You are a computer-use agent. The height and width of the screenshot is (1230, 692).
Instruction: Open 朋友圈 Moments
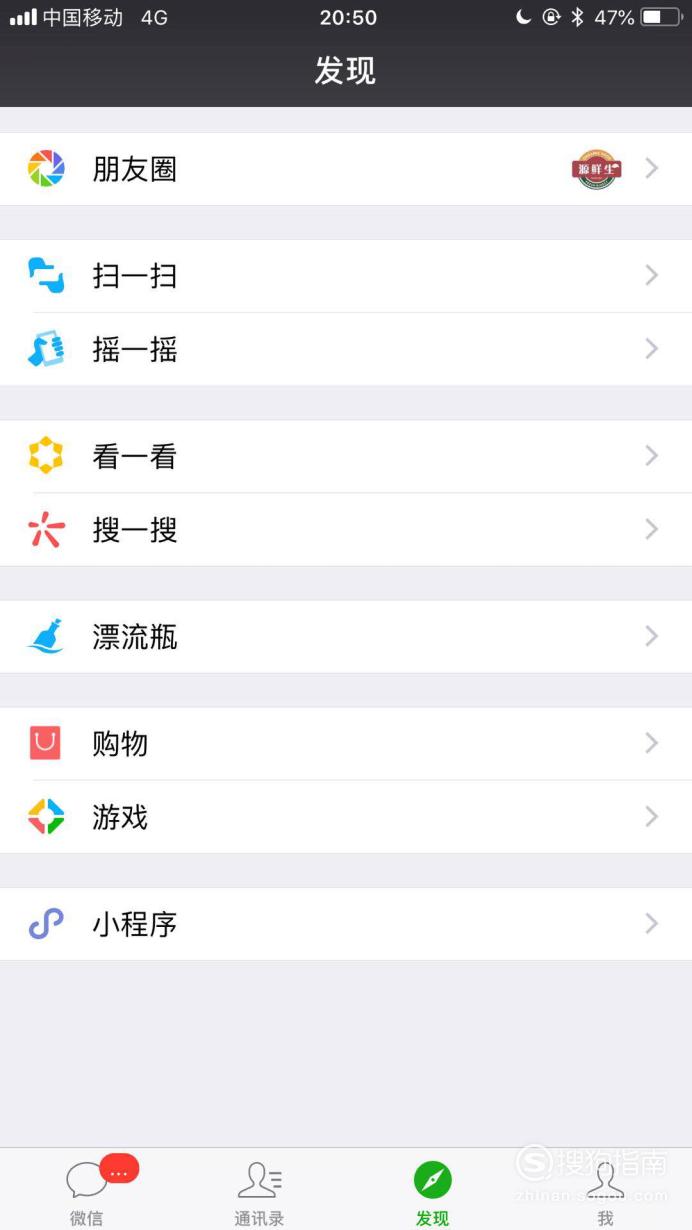(x=346, y=169)
